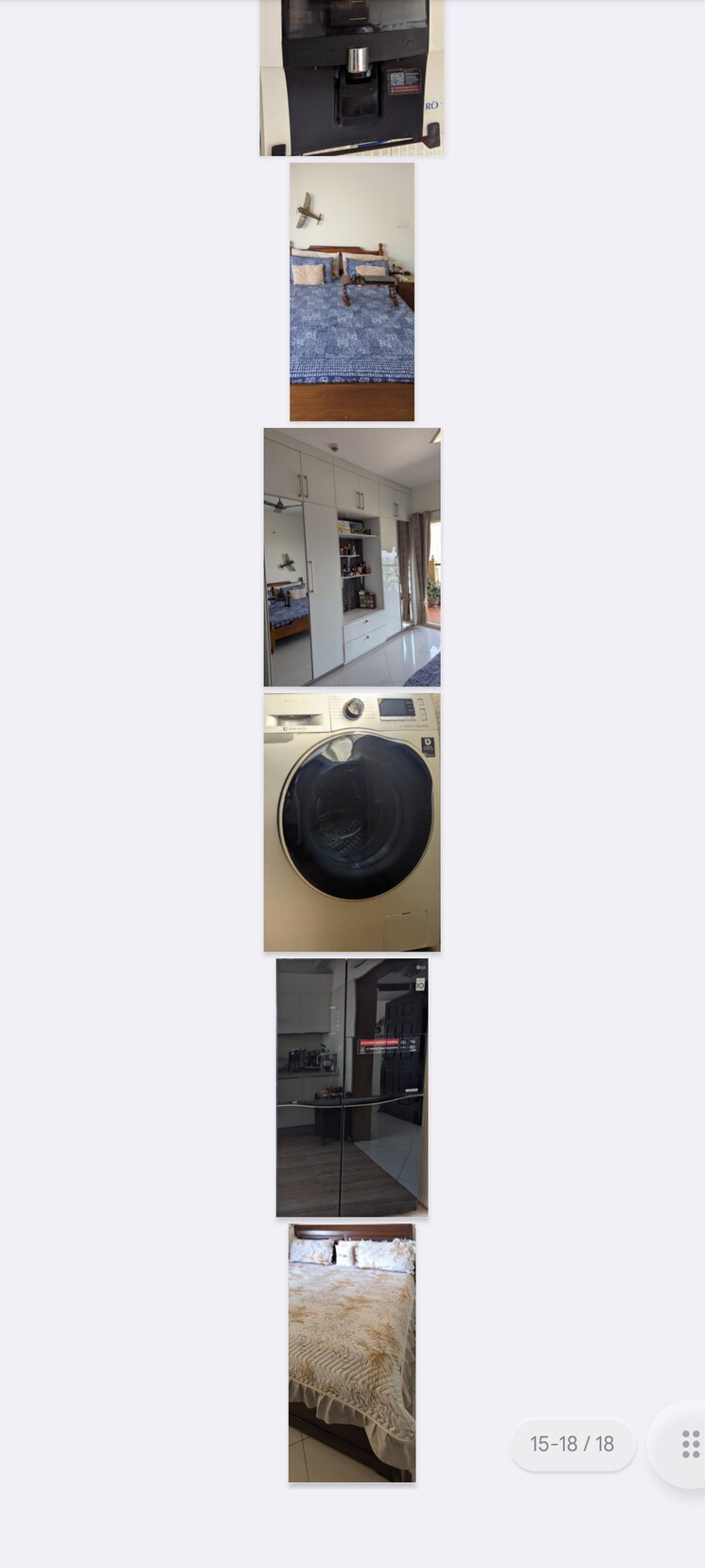Open the cream floral bedspread photo
The width and height of the screenshot is (705, 1568).
352,1352
